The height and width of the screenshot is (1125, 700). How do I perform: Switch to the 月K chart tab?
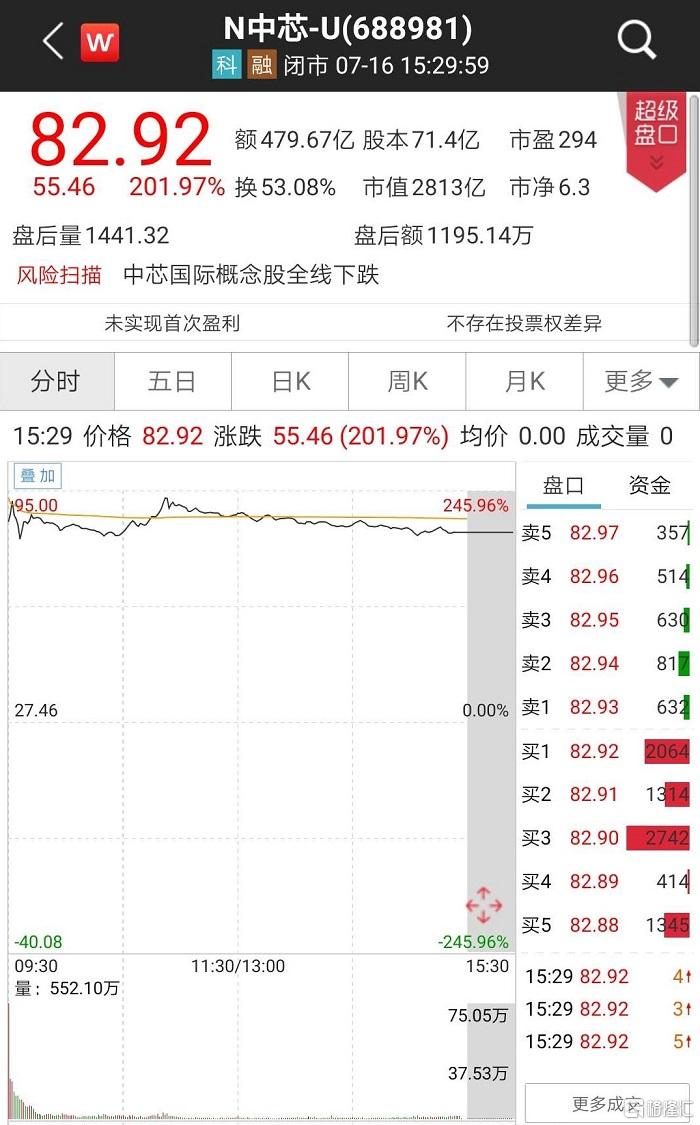[x=524, y=381]
